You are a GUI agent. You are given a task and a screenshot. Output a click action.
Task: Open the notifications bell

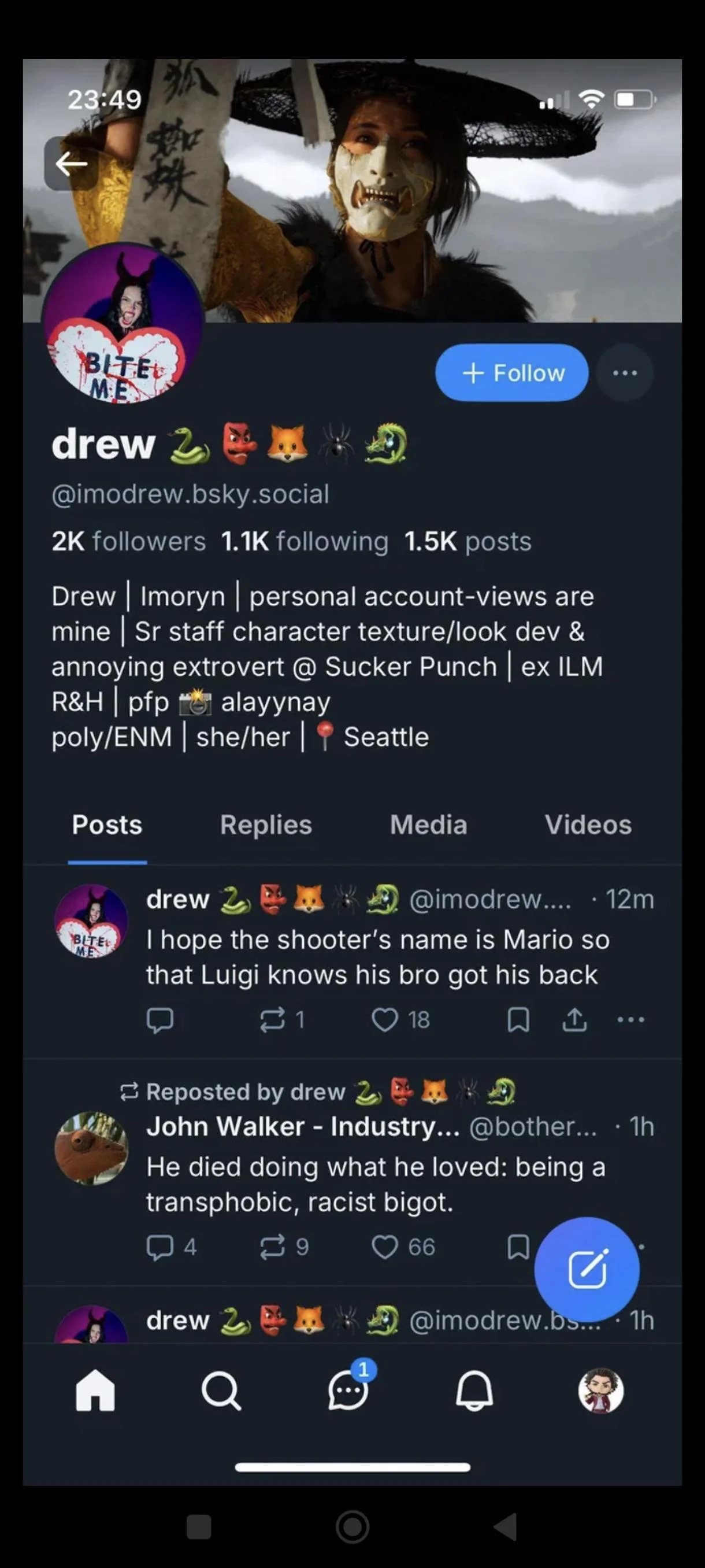pos(474,1391)
